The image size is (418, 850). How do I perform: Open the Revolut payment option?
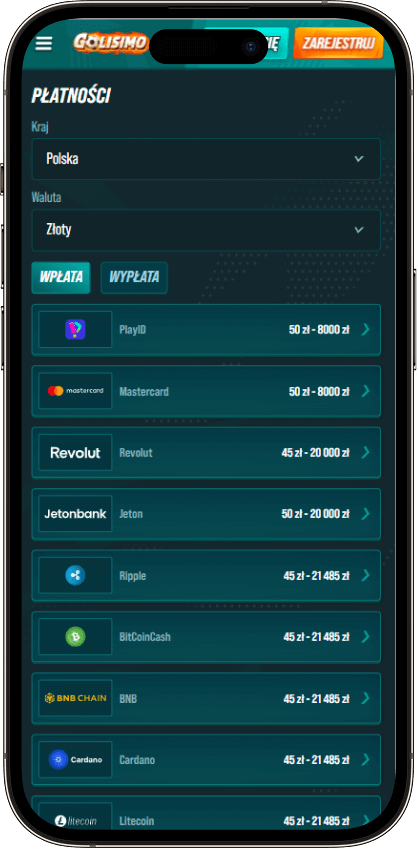point(206,453)
